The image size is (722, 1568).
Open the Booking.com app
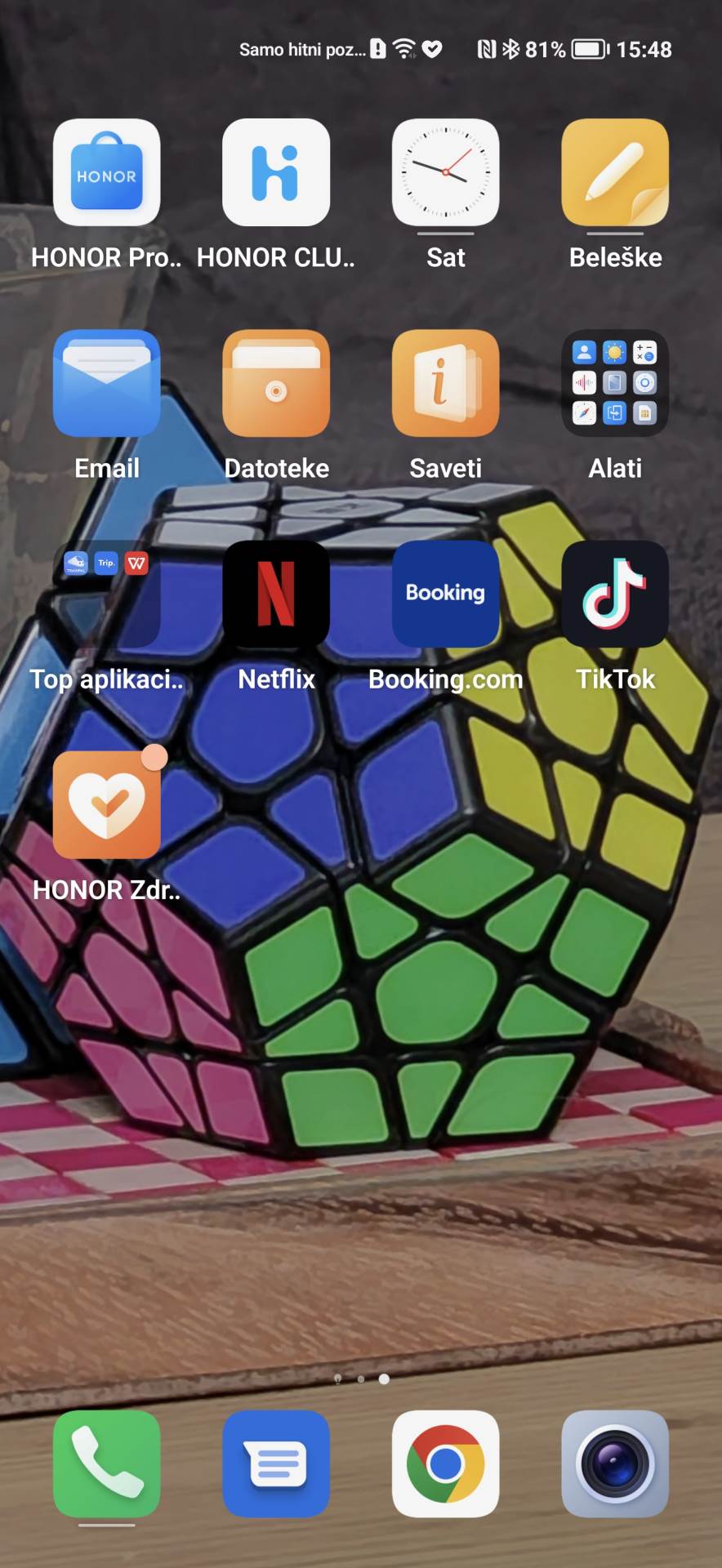[x=445, y=594]
